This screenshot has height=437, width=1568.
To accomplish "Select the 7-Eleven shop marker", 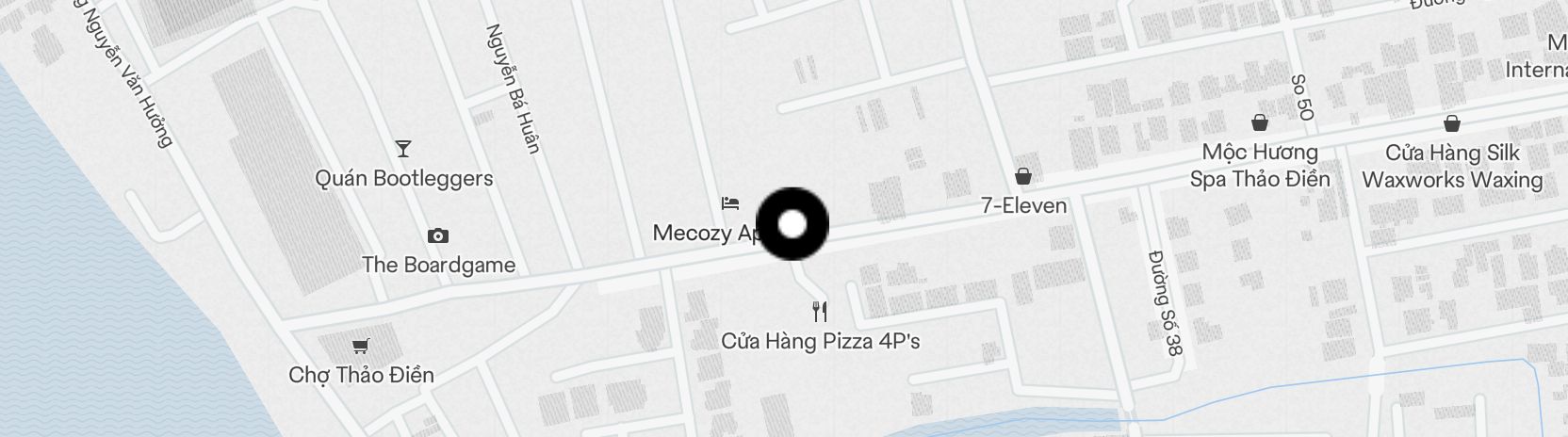I will click(1022, 176).
